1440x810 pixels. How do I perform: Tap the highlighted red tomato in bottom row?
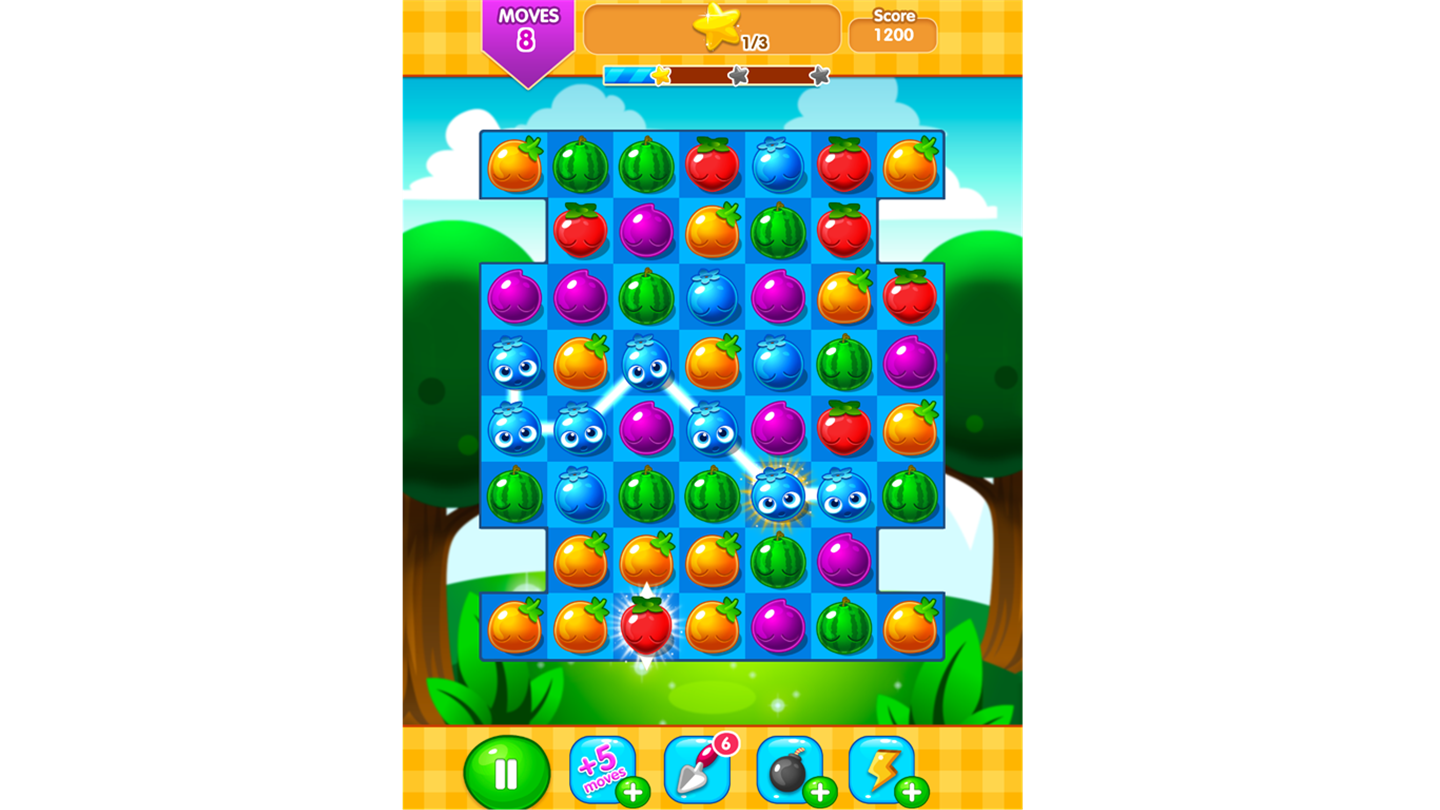(x=646, y=627)
